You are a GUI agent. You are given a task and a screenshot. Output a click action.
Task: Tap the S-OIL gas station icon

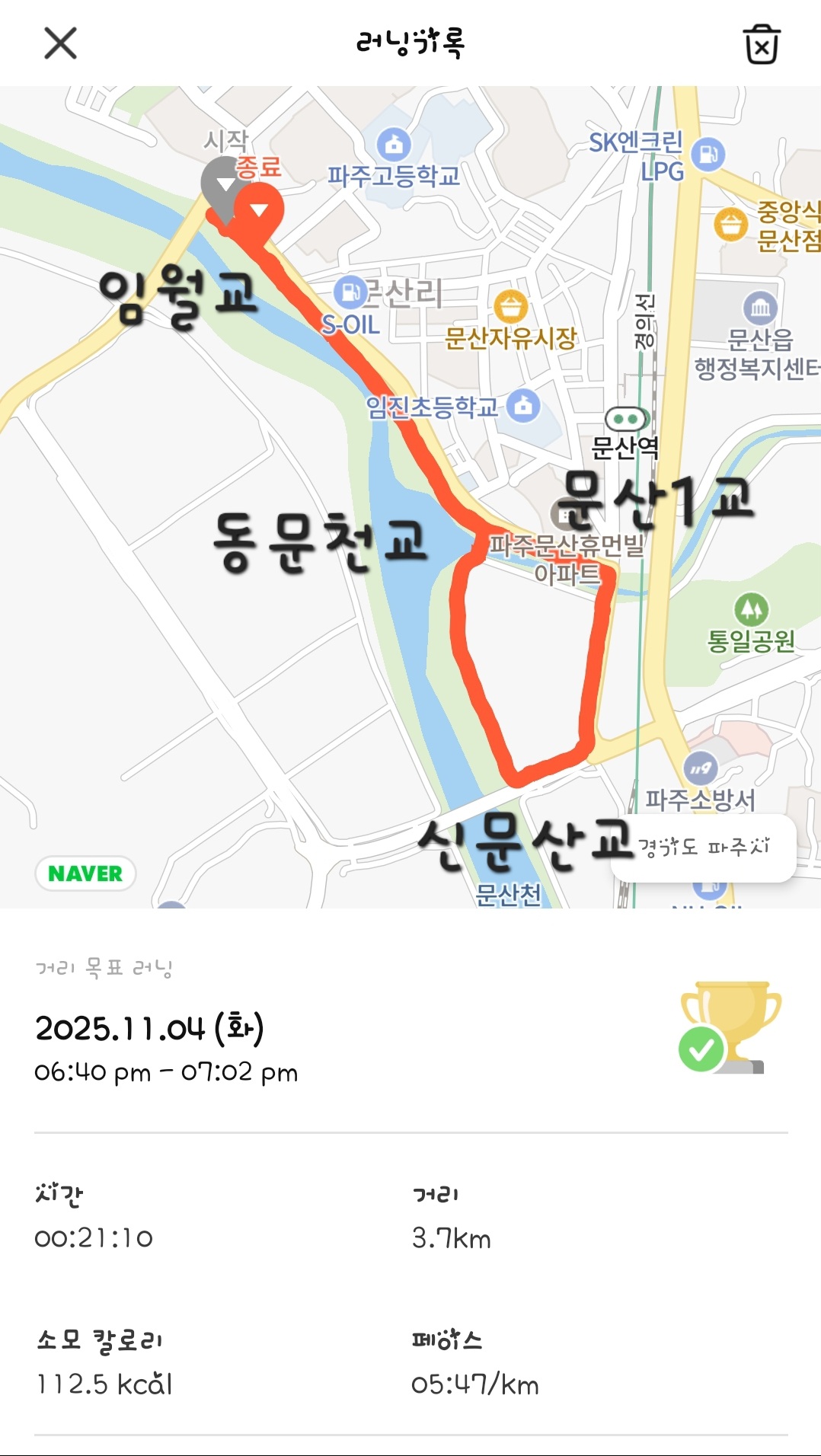click(x=352, y=290)
